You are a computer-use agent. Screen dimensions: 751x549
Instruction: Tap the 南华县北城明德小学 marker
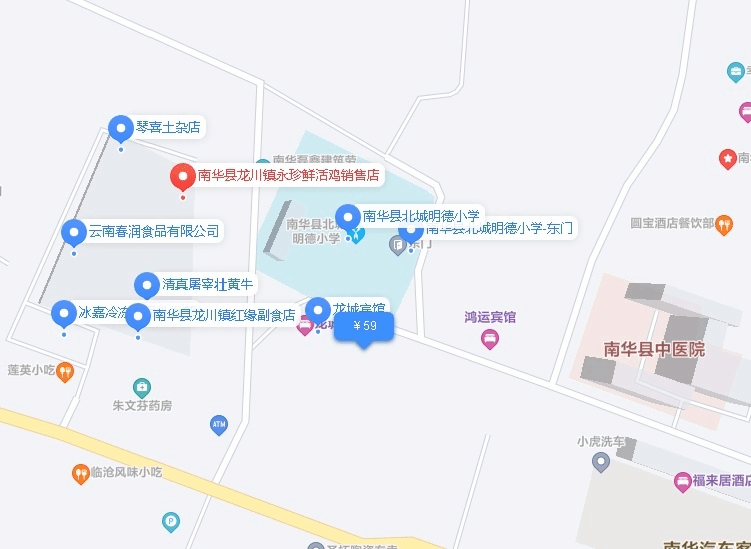347,217
